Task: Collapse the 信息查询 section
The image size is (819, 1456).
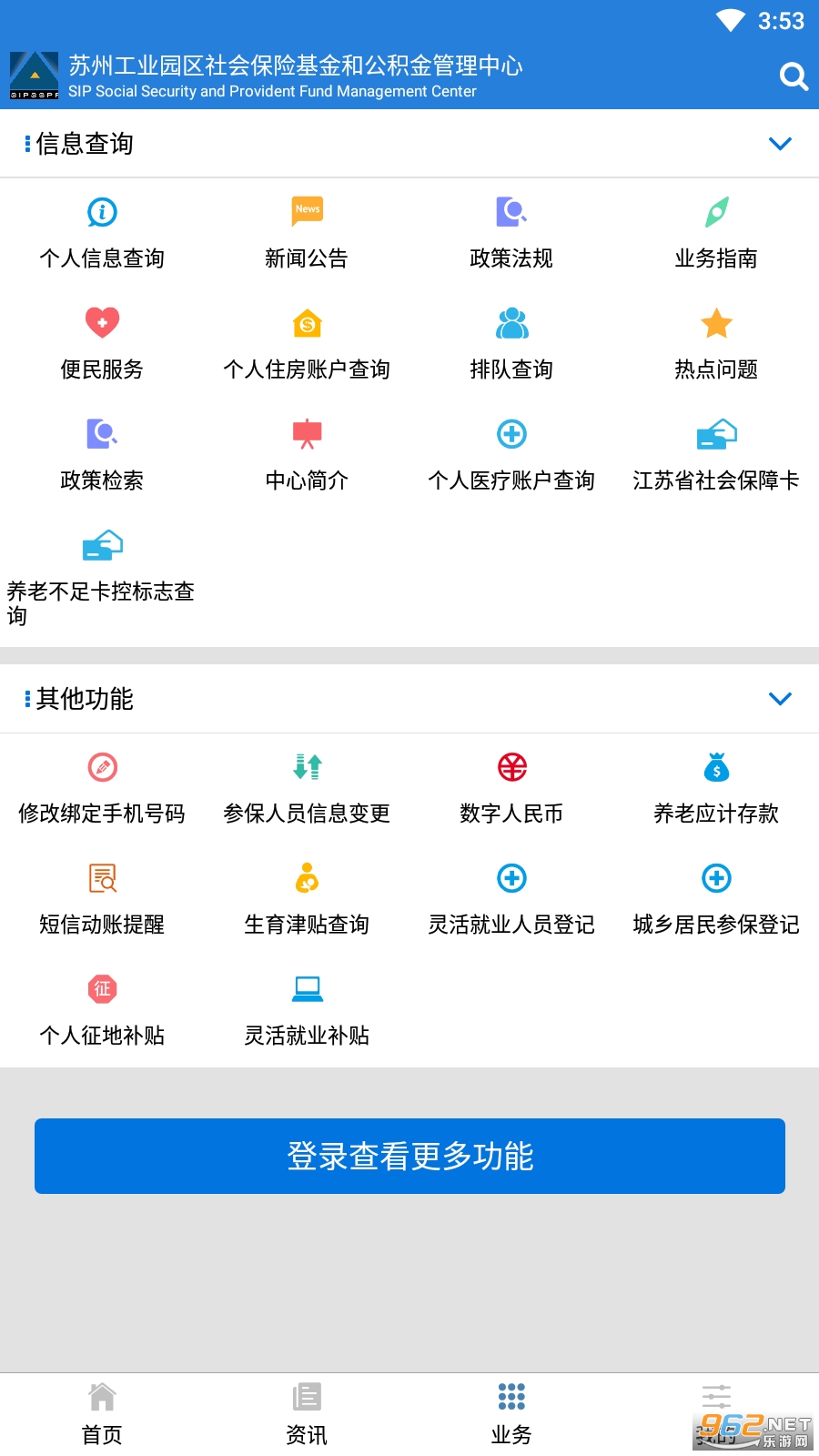Action: 780,144
